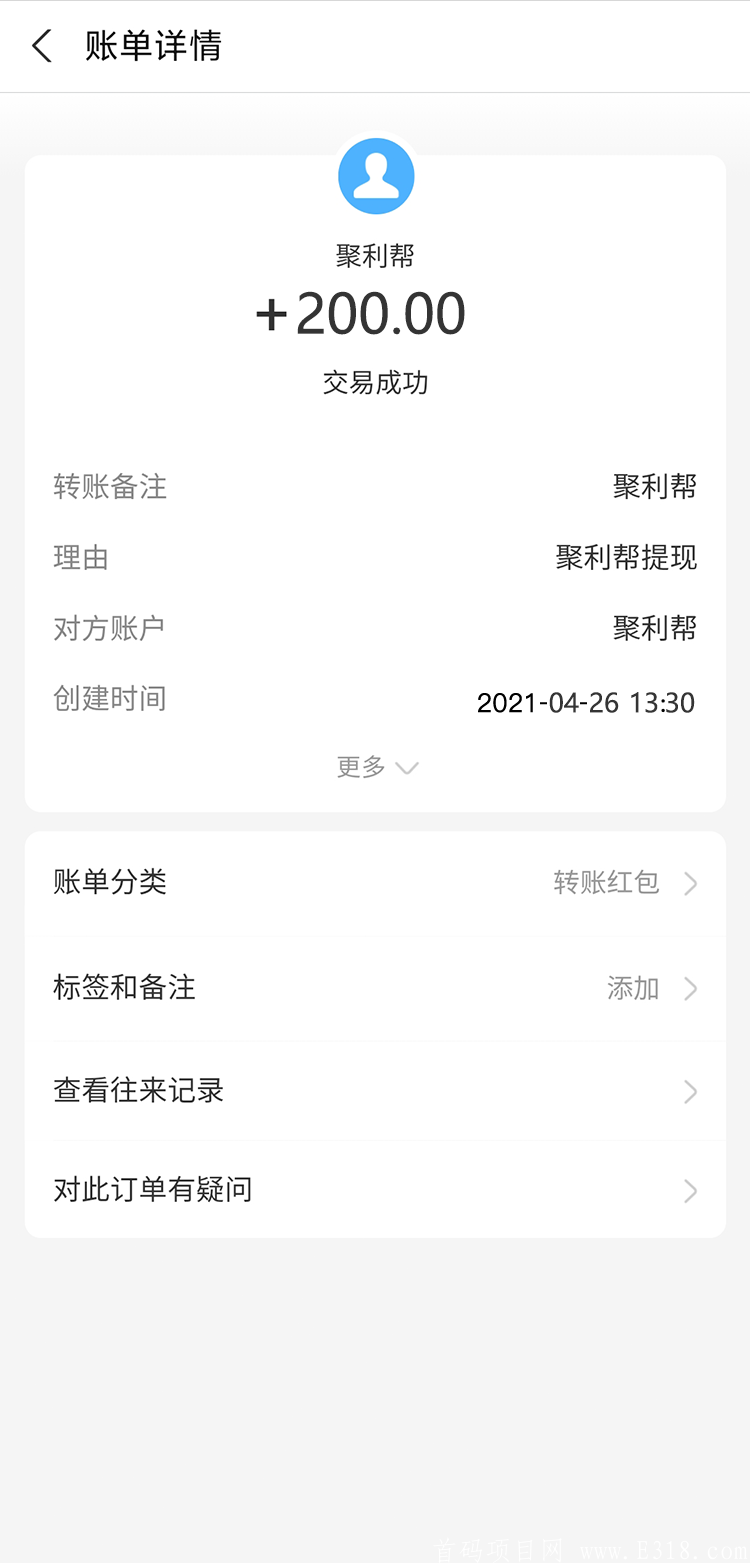Tap 添加 to add a tag or note
The height and width of the screenshot is (1563, 750).
(632, 988)
